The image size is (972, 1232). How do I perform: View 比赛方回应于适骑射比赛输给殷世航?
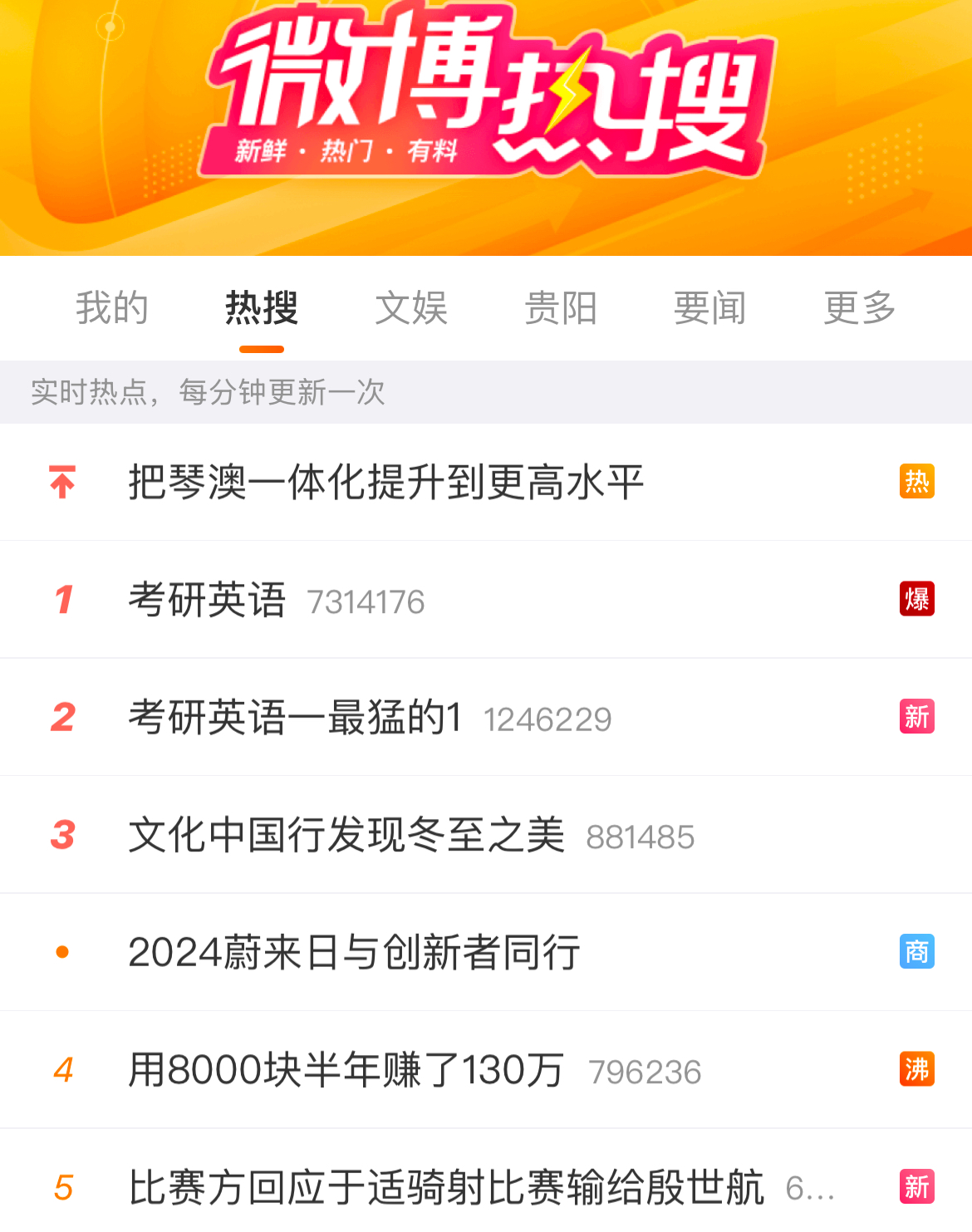tap(446, 1187)
